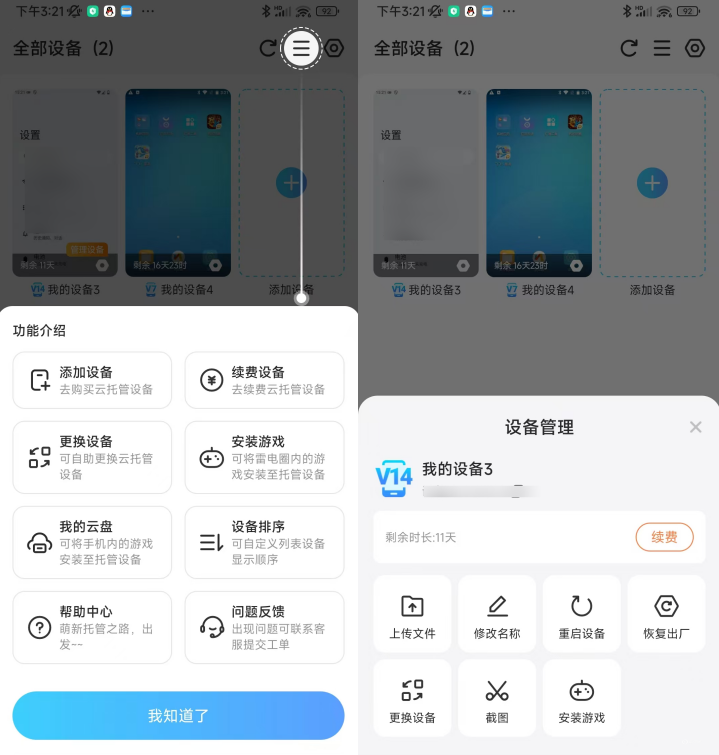
Task: Select 我的云盘 in the feature list
Action: 92,542
